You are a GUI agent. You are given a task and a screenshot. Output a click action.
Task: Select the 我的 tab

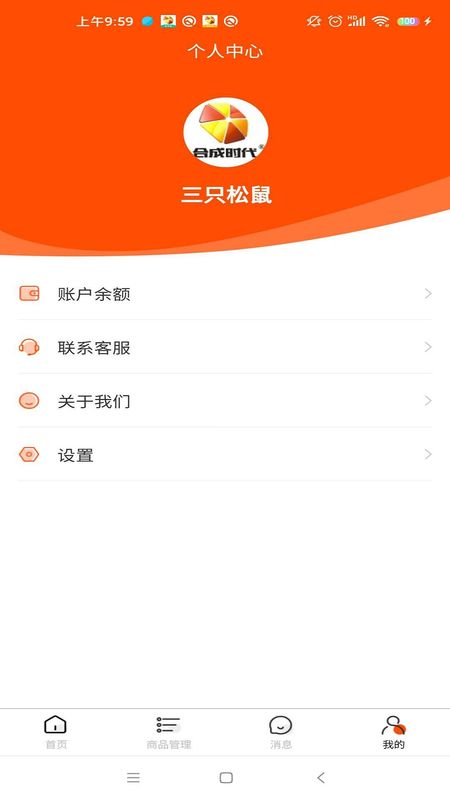click(x=393, y=732)
